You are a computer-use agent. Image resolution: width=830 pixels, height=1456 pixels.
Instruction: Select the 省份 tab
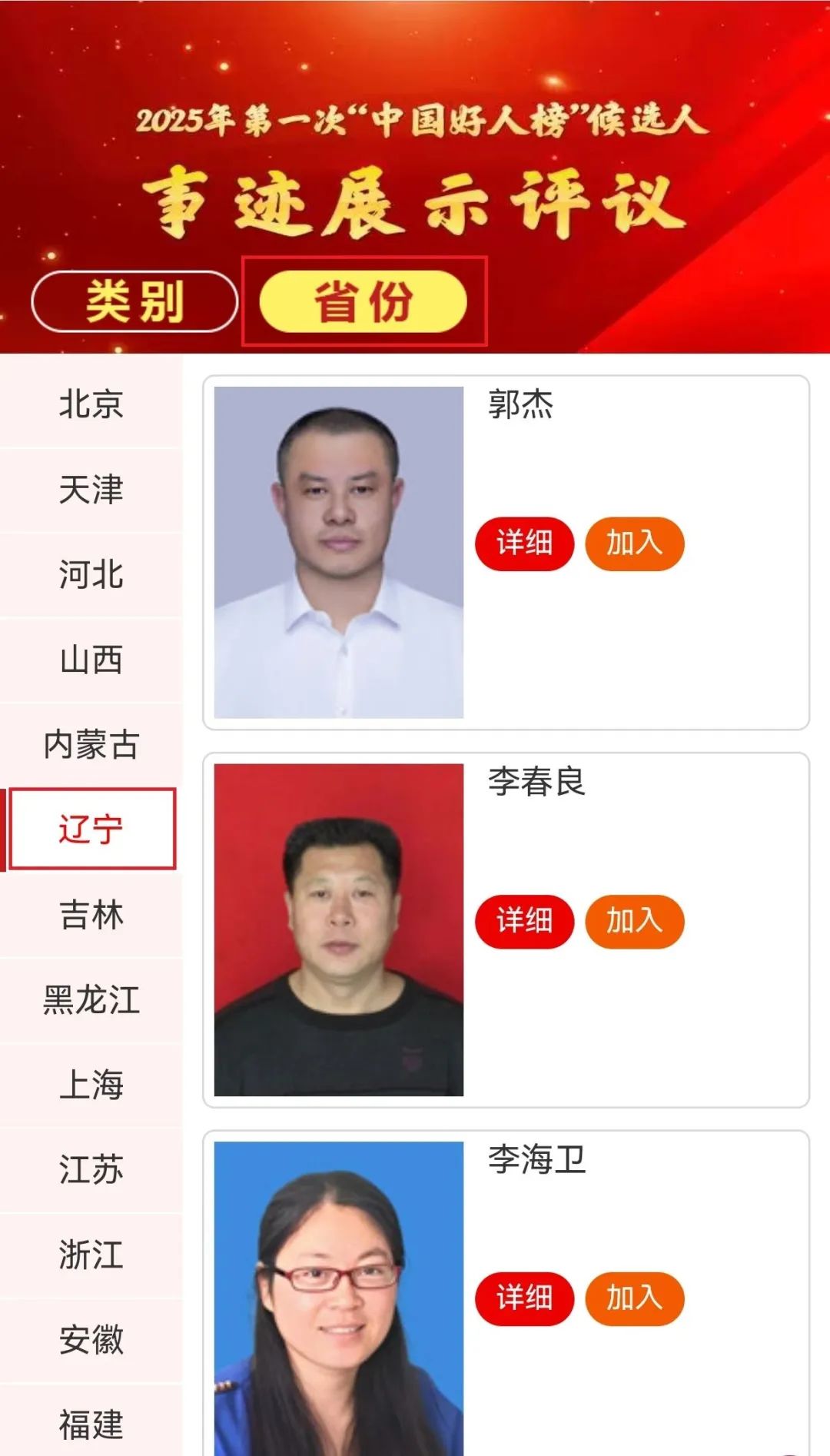click(364, 301)
